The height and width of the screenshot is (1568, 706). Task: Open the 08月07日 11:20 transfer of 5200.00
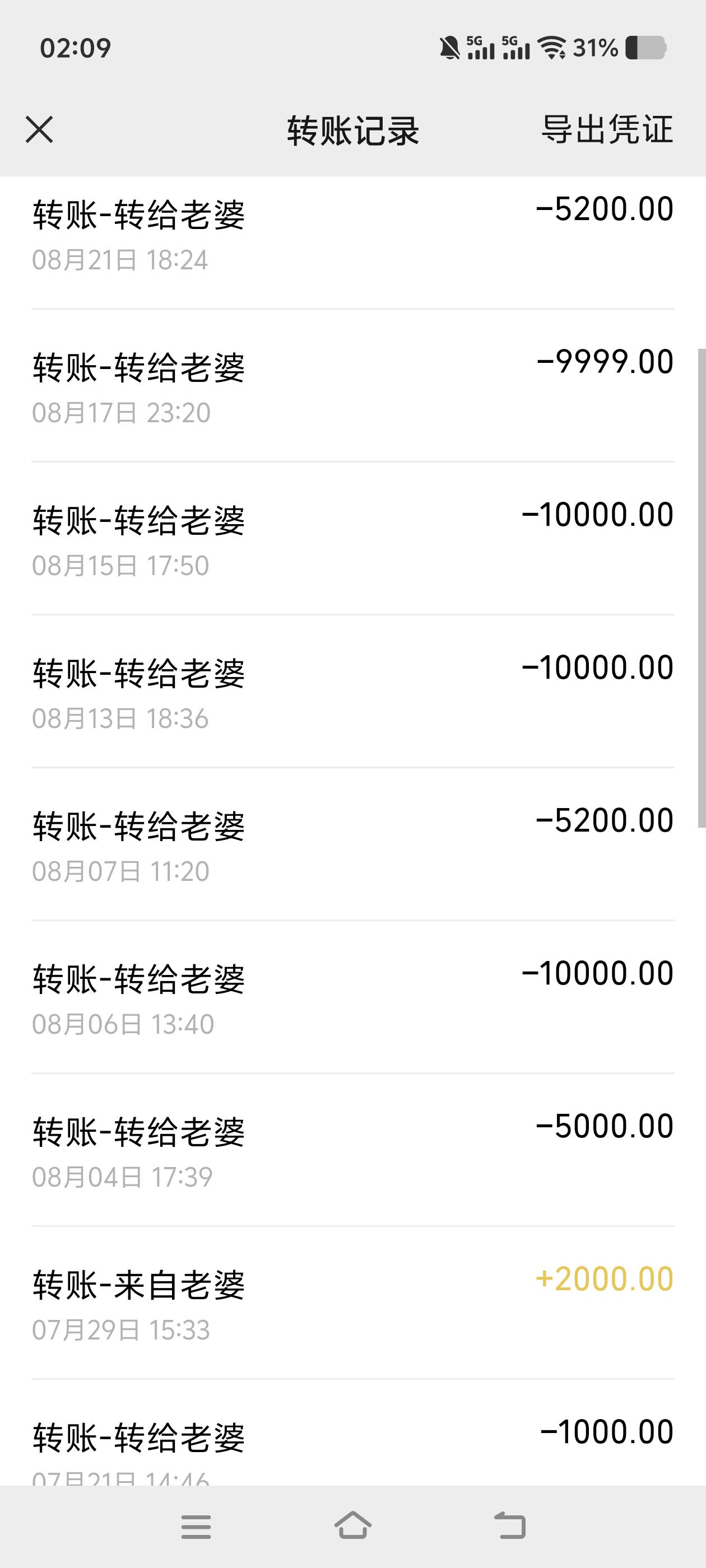pos(352,844)
